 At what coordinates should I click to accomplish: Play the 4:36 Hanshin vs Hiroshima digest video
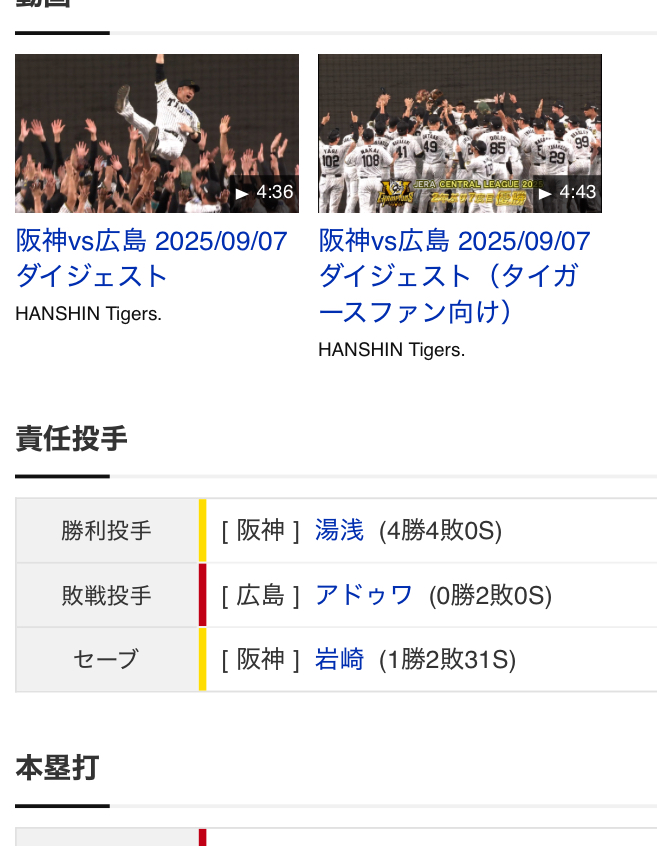click(157, 133)
